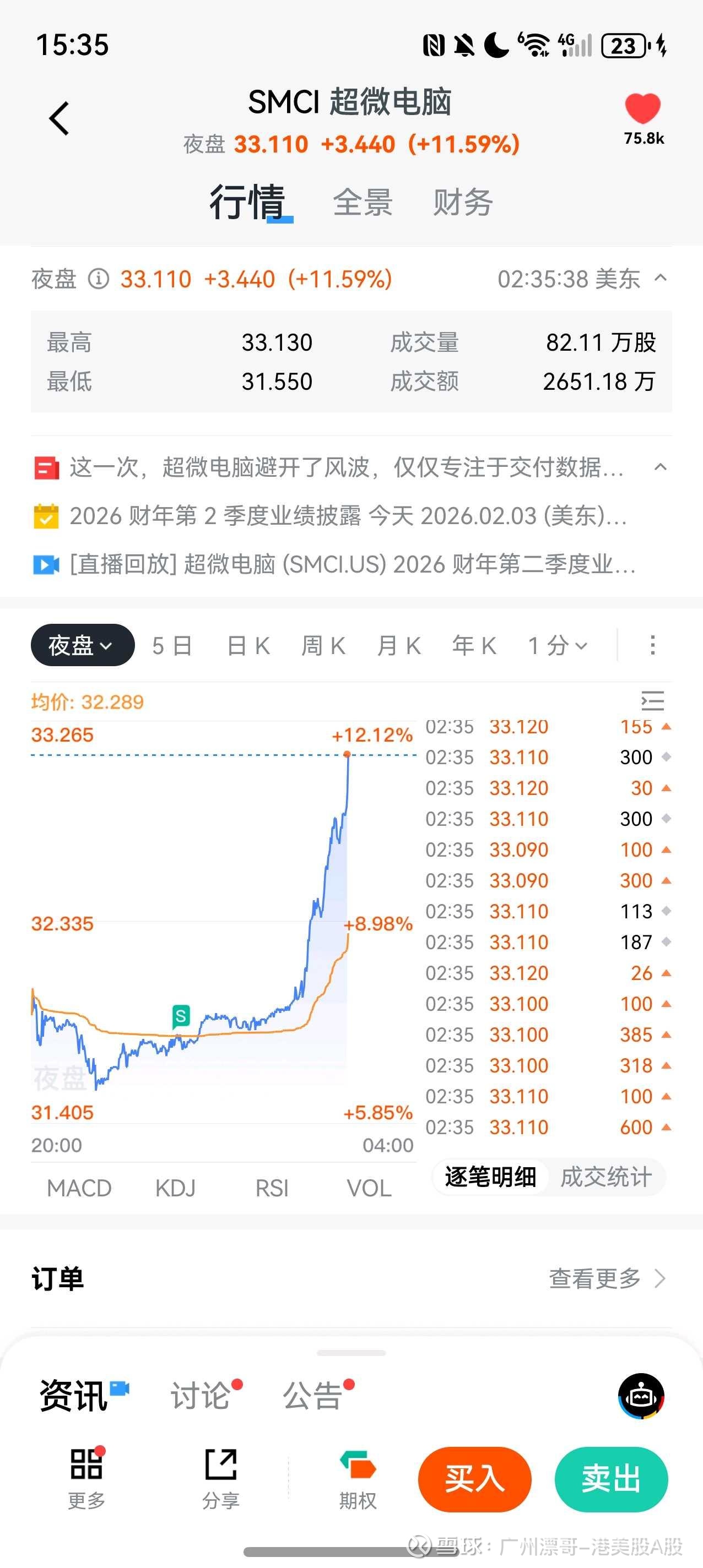Go back using the top-left arrow
This screenshot has width=703, height=1568.
pyautogui.click(x=59, y=118)
